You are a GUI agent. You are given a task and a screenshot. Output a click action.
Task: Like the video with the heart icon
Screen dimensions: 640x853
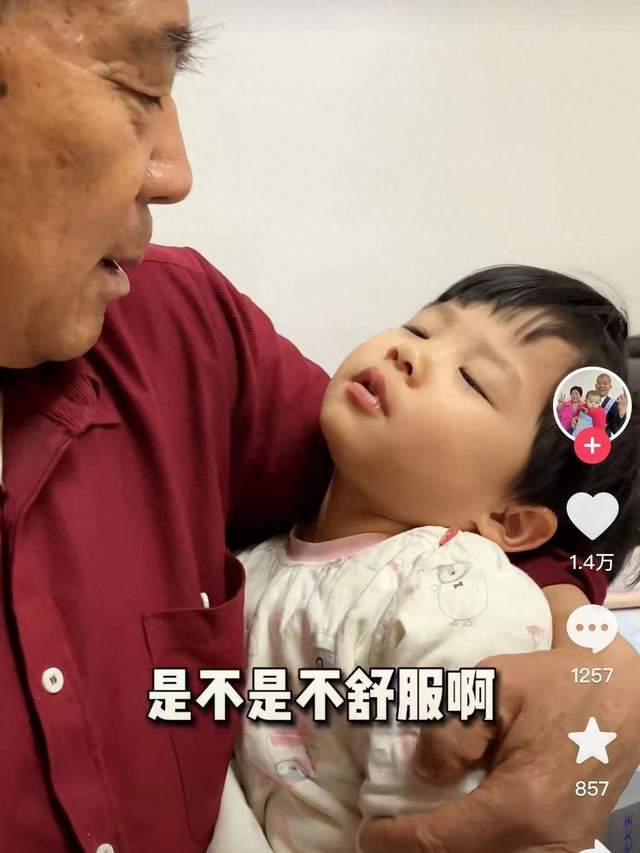point(592,515)
